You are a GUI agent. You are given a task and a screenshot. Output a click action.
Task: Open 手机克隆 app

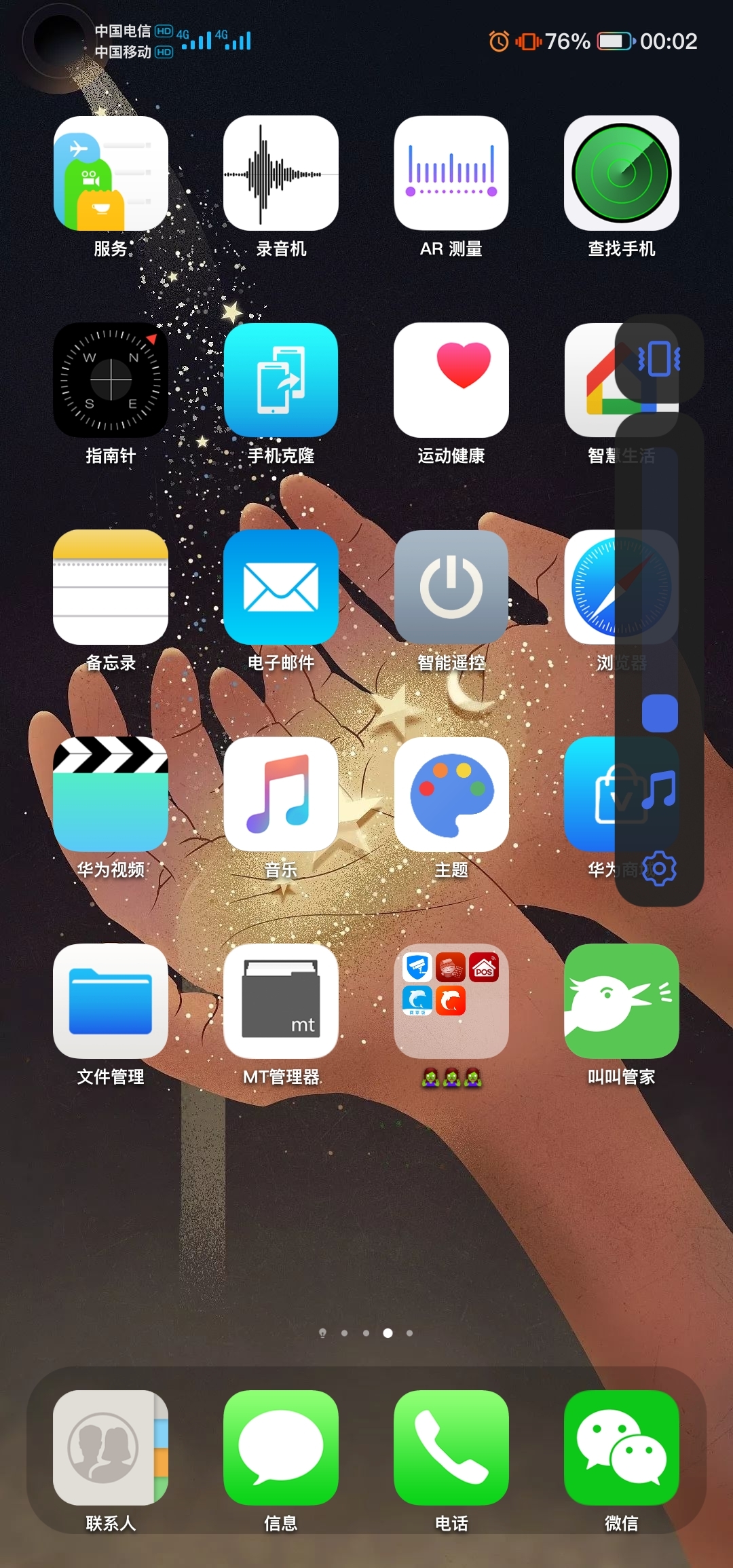click(x=281, y=380)
